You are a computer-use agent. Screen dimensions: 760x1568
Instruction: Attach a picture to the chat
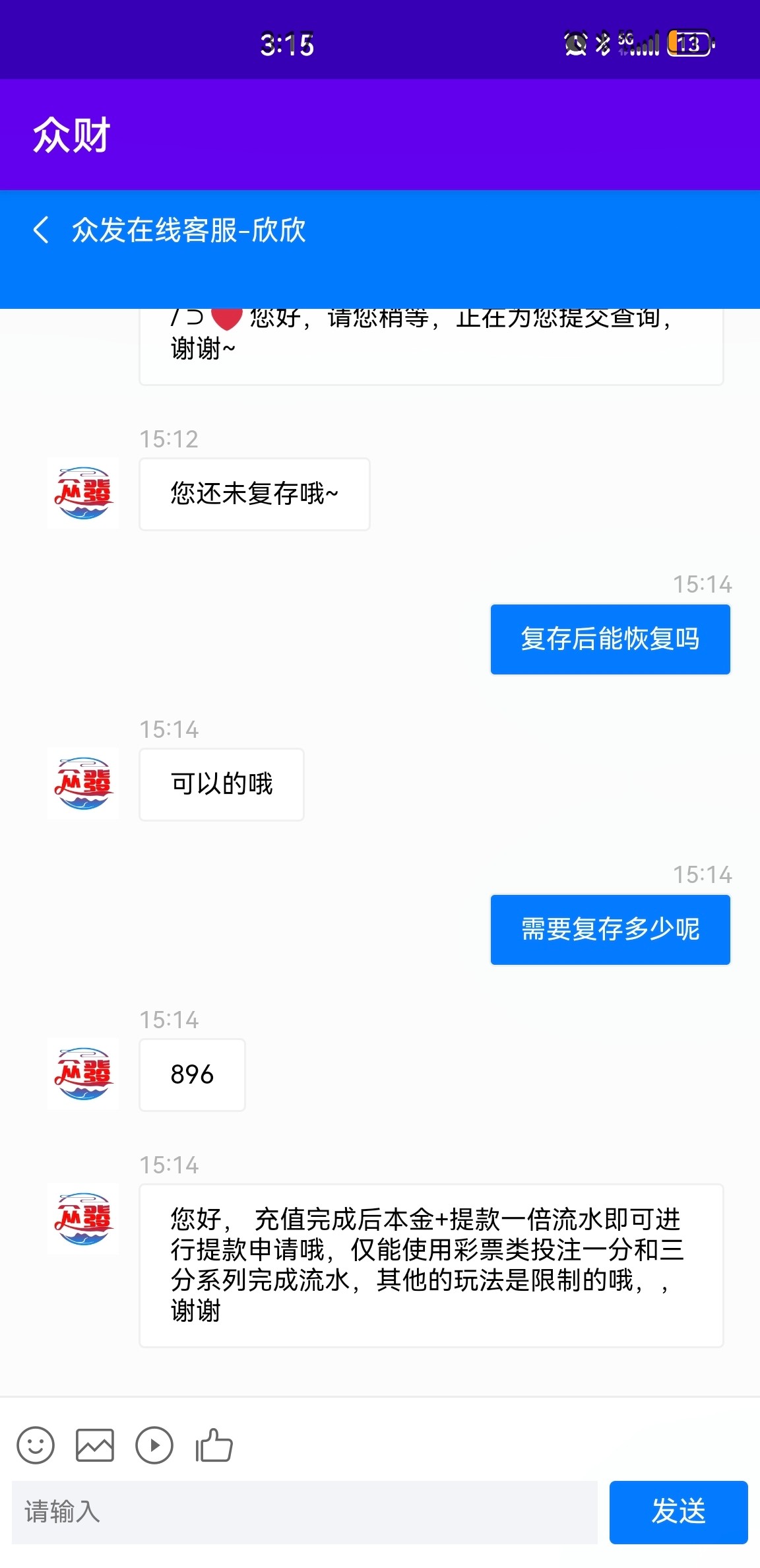[x=95, y=1446]
